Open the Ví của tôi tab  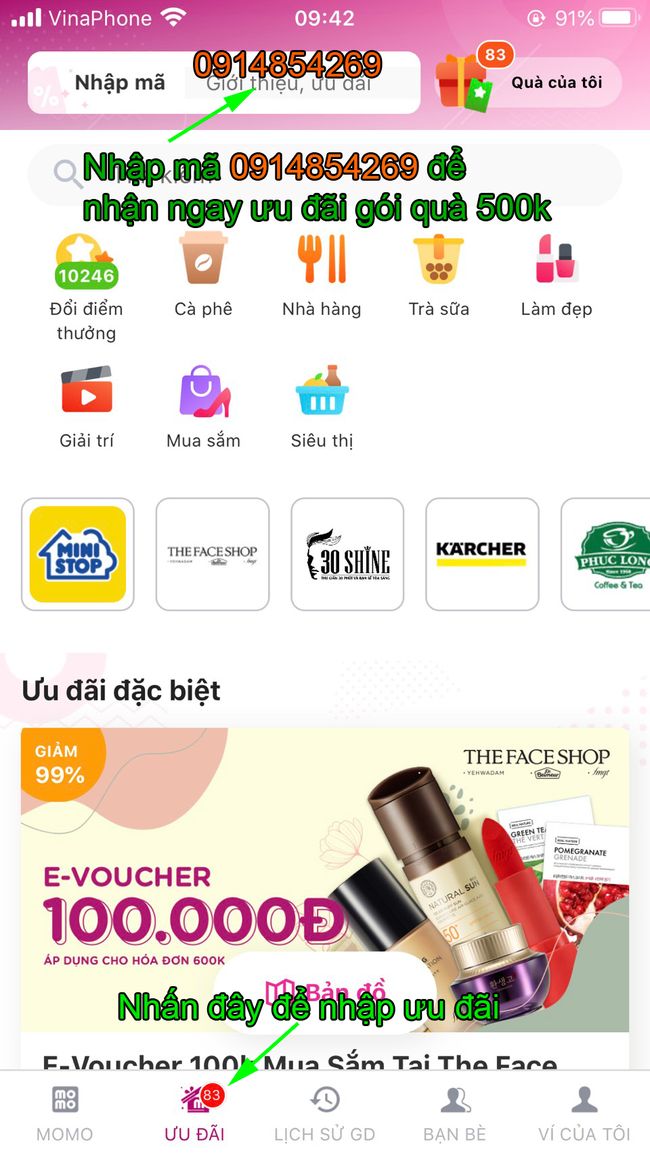click(x=584, y=1113)
